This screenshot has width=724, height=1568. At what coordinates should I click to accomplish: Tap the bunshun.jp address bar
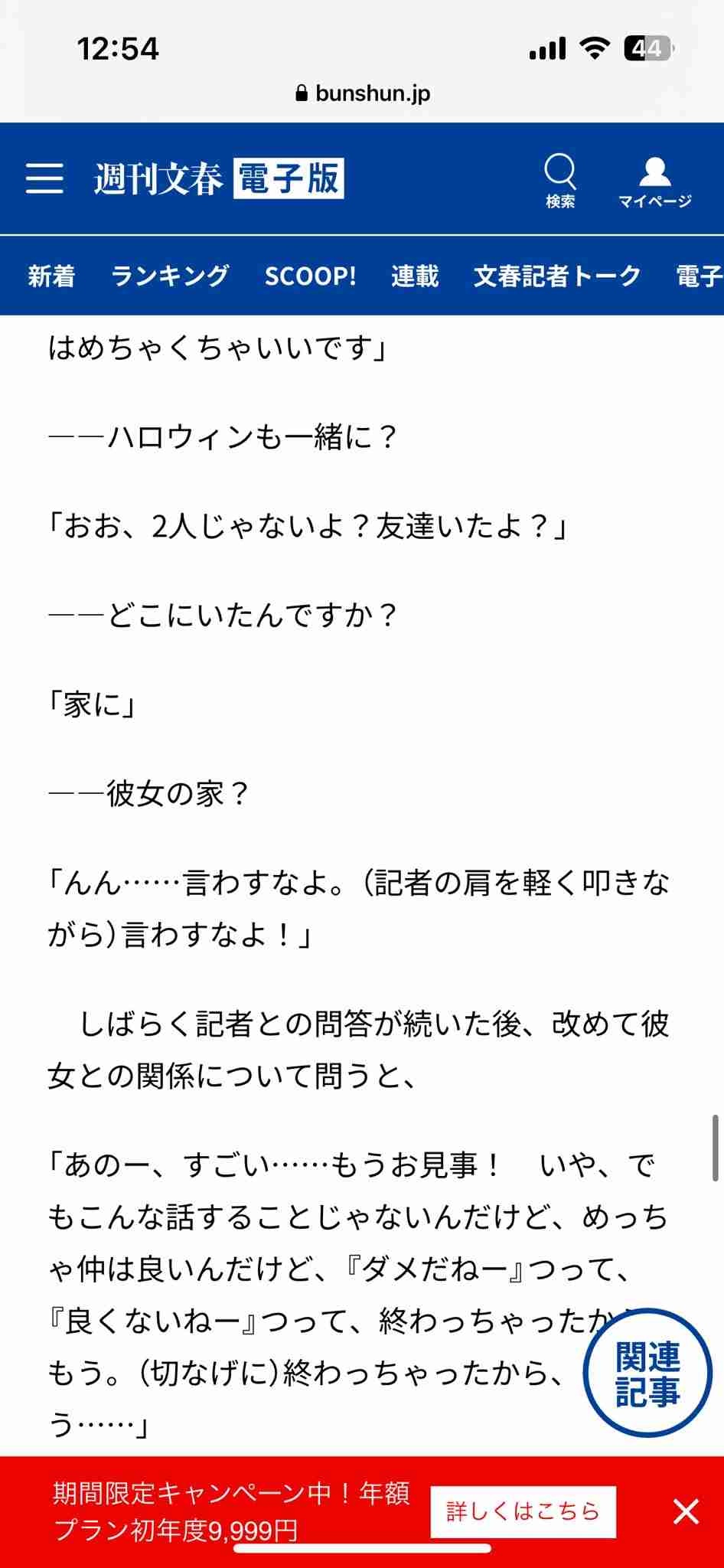point(362,93)
